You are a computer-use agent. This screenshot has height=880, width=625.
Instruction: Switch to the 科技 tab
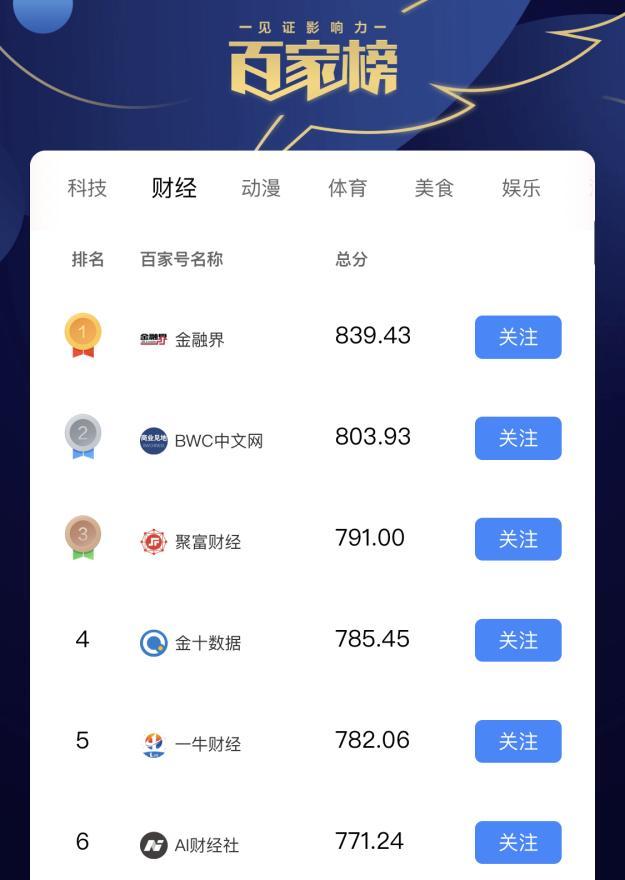click(87, 188)
